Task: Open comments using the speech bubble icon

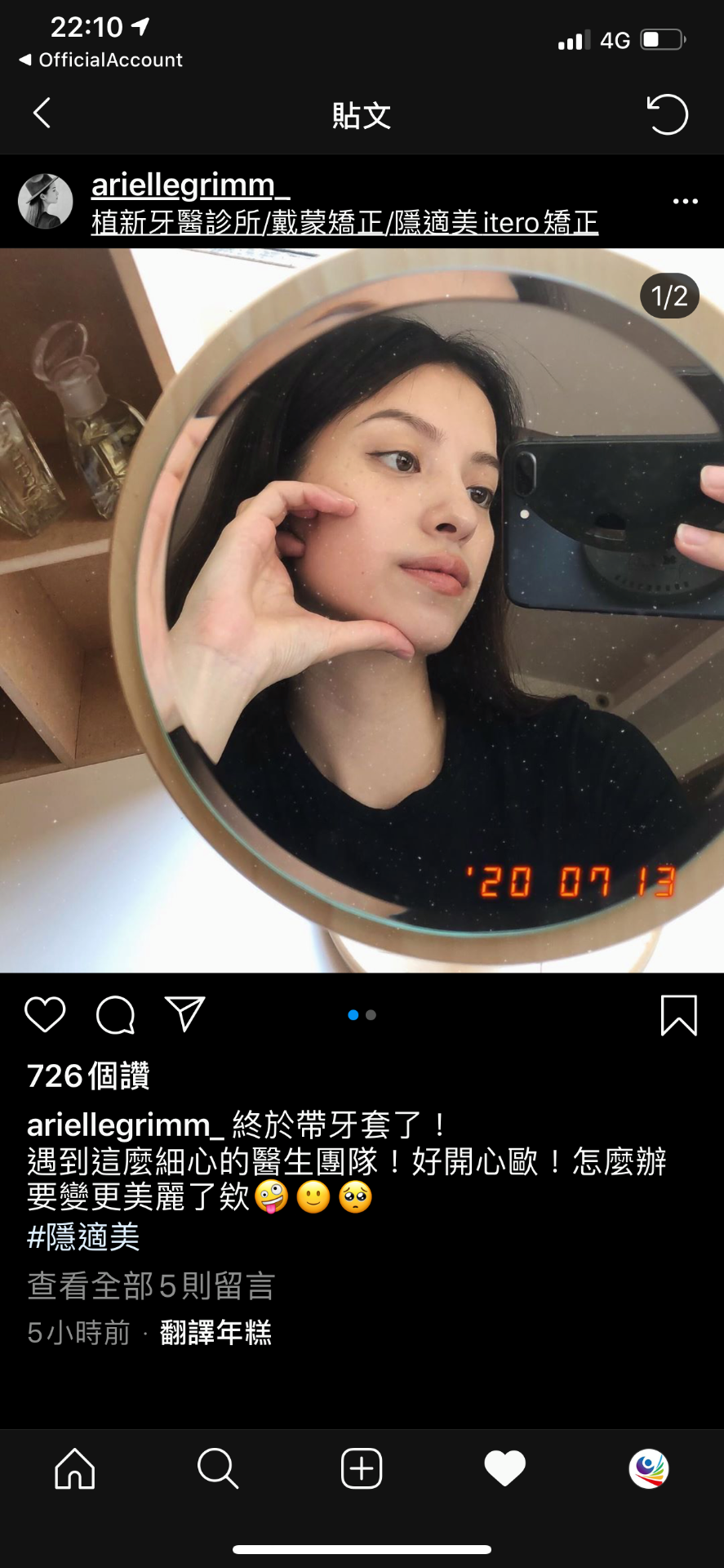Action: [x=115, y=1015]
